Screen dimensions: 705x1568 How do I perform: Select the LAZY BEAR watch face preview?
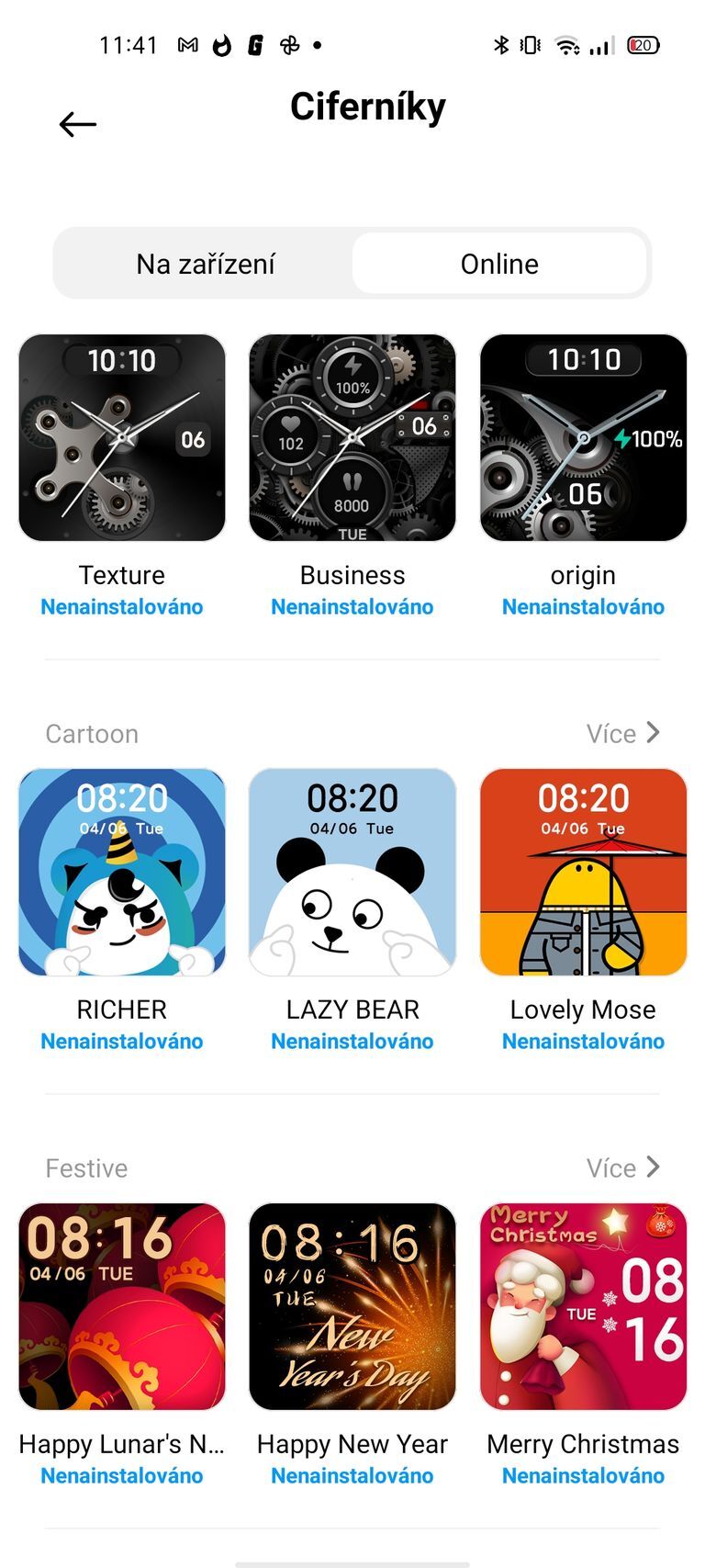(x=352, y=871)
